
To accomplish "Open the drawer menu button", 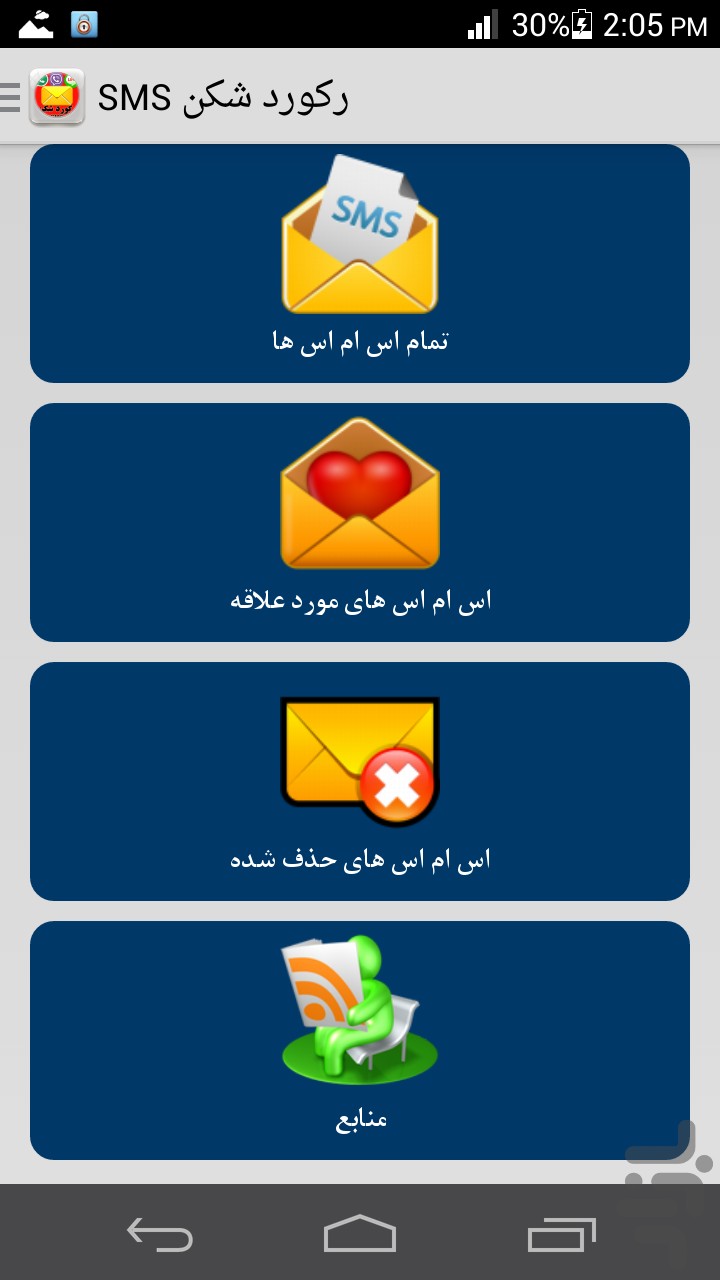I will tap(42, 97).
